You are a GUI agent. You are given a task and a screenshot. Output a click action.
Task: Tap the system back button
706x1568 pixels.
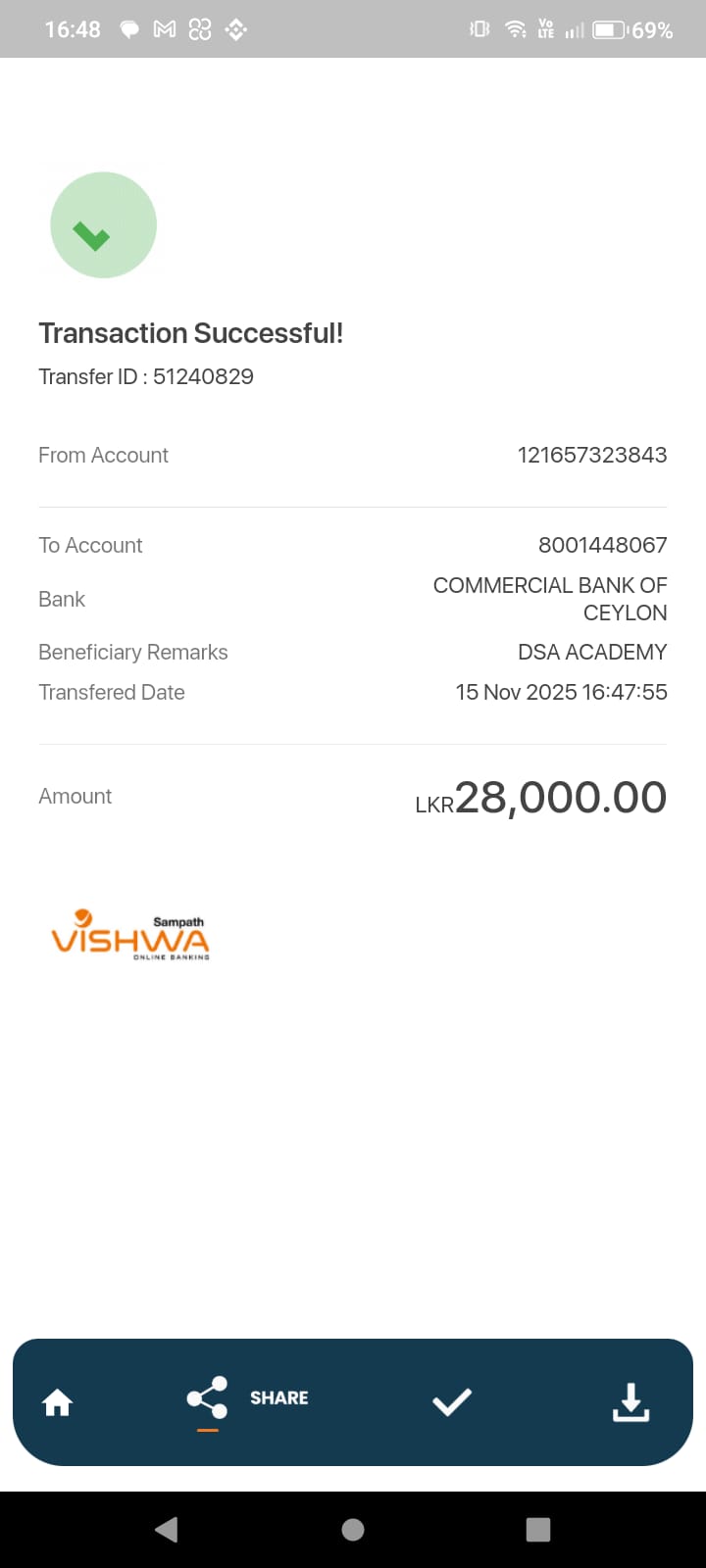pos(167,1530)
